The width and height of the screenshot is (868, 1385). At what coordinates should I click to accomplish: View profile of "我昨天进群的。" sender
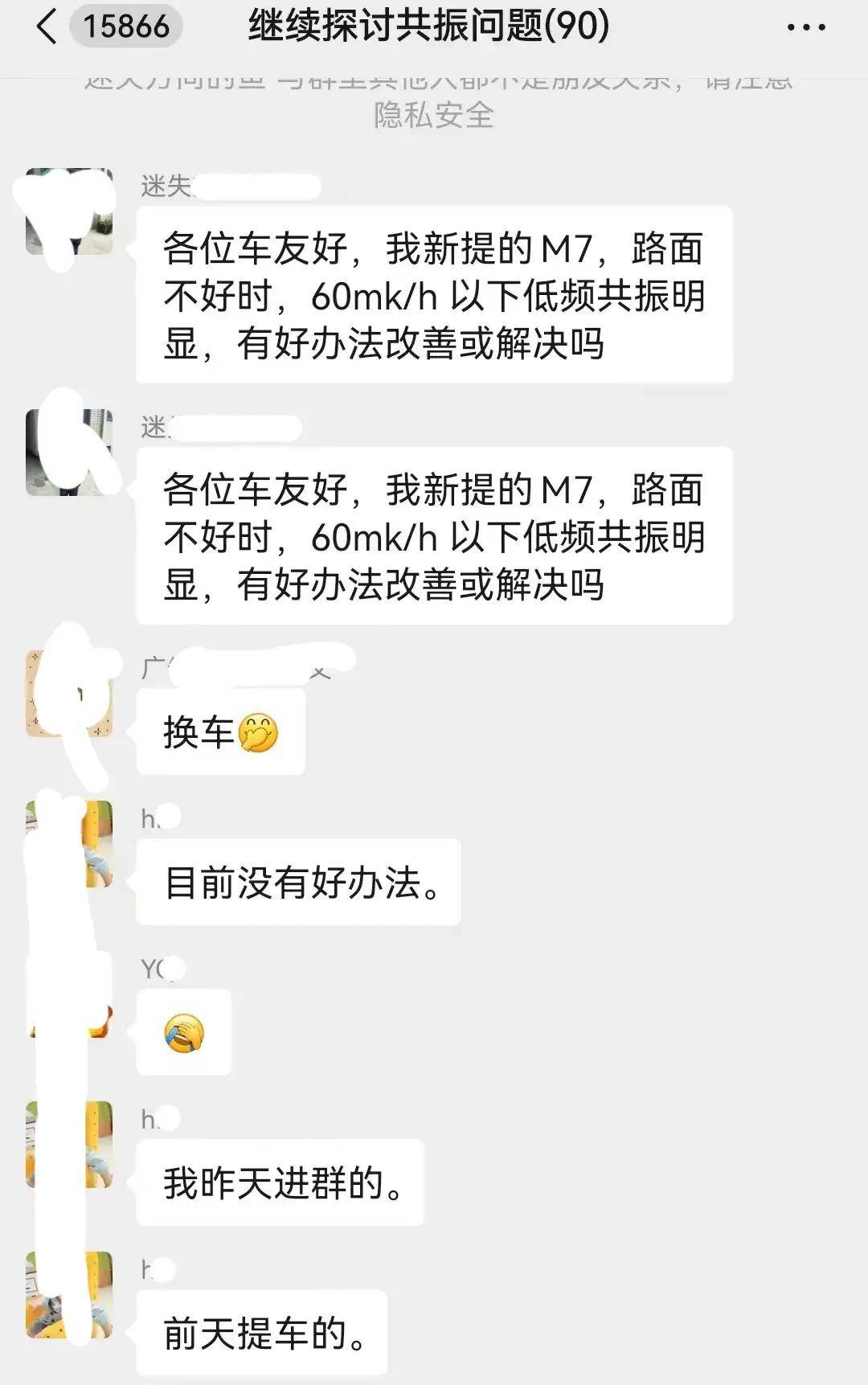coord(69,1145)
